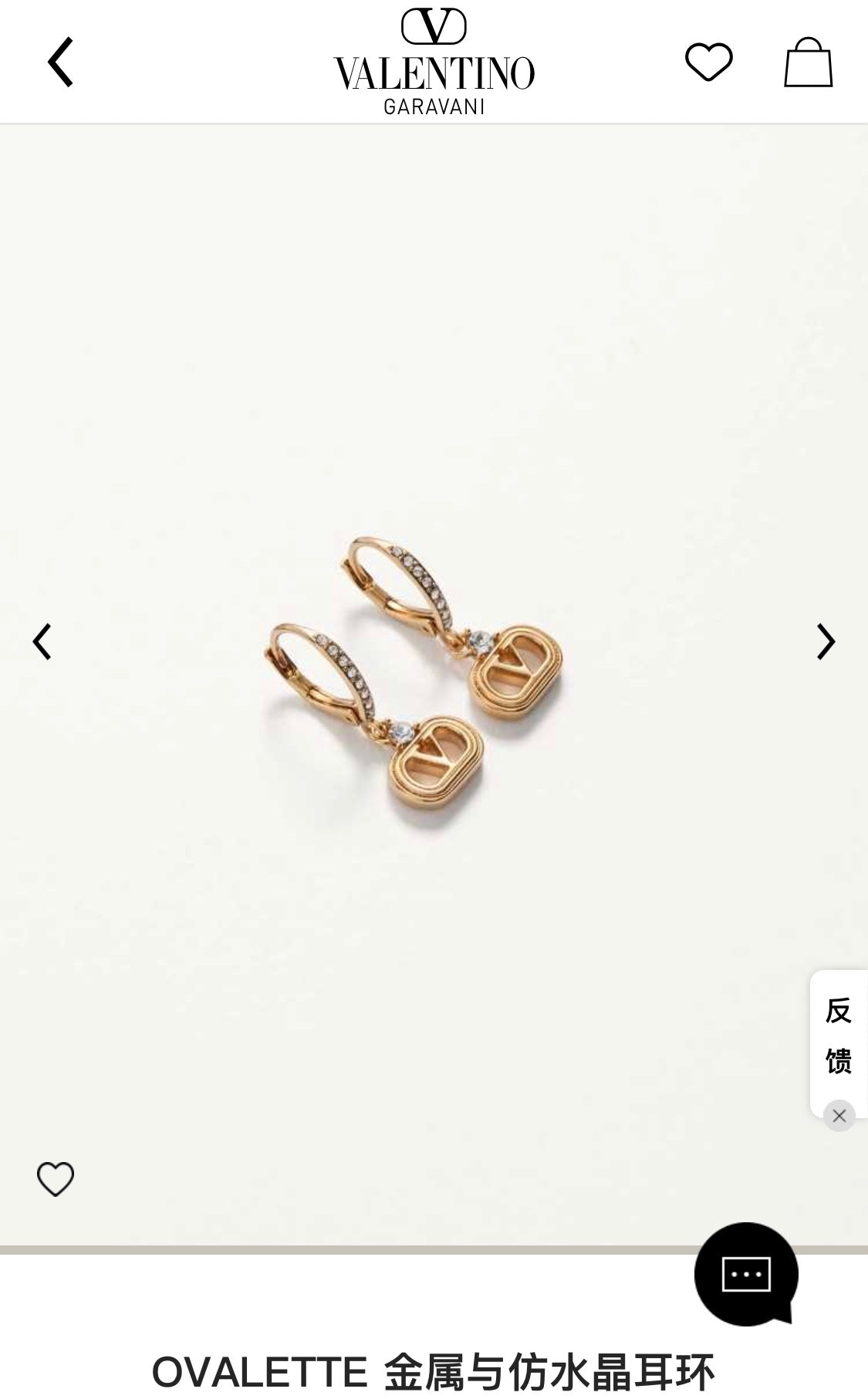Screen dimensions: 868x1399
Task: Advance the image carousel rightward
Action: point(827,641)
